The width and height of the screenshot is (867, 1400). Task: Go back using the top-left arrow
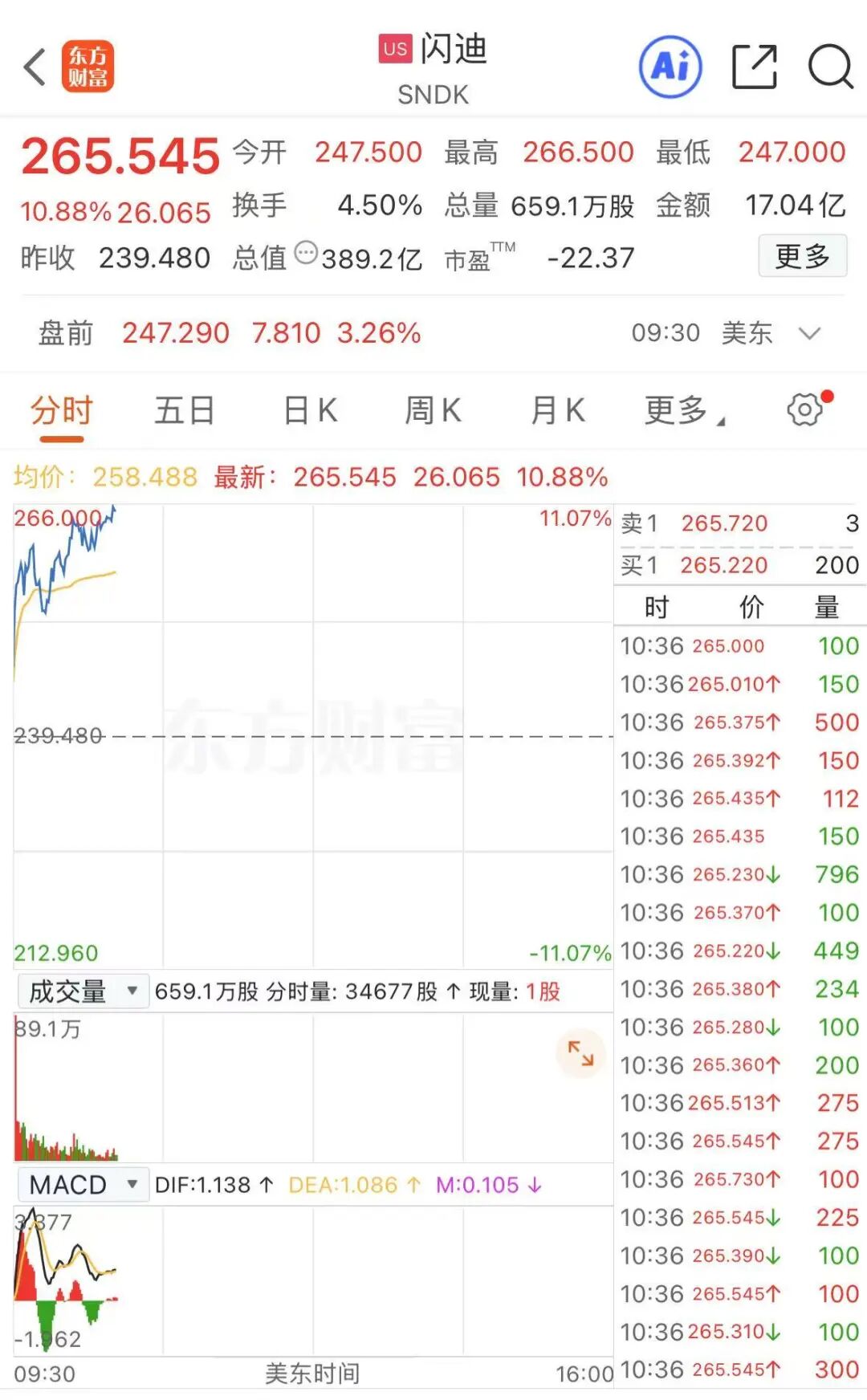click(x=35, y=67)
